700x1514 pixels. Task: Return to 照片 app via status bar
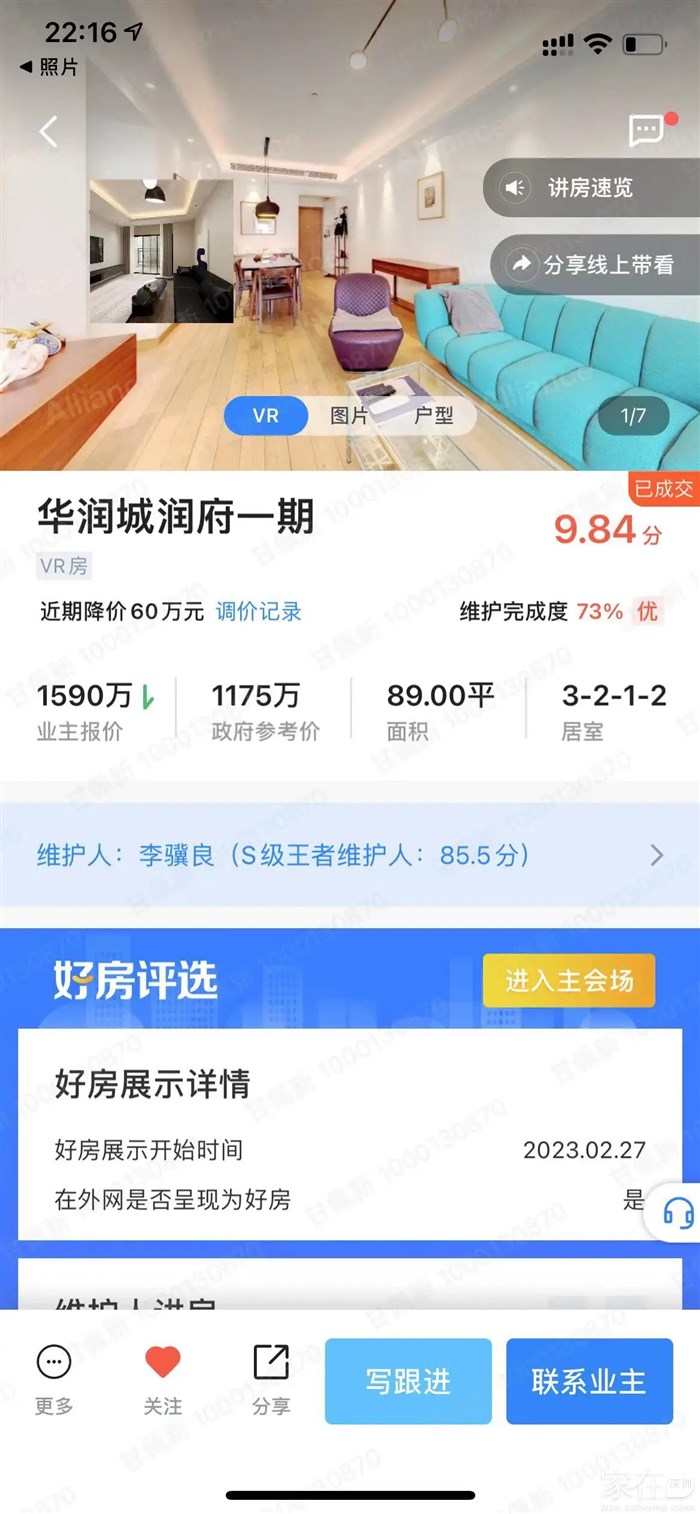[50, 67]
